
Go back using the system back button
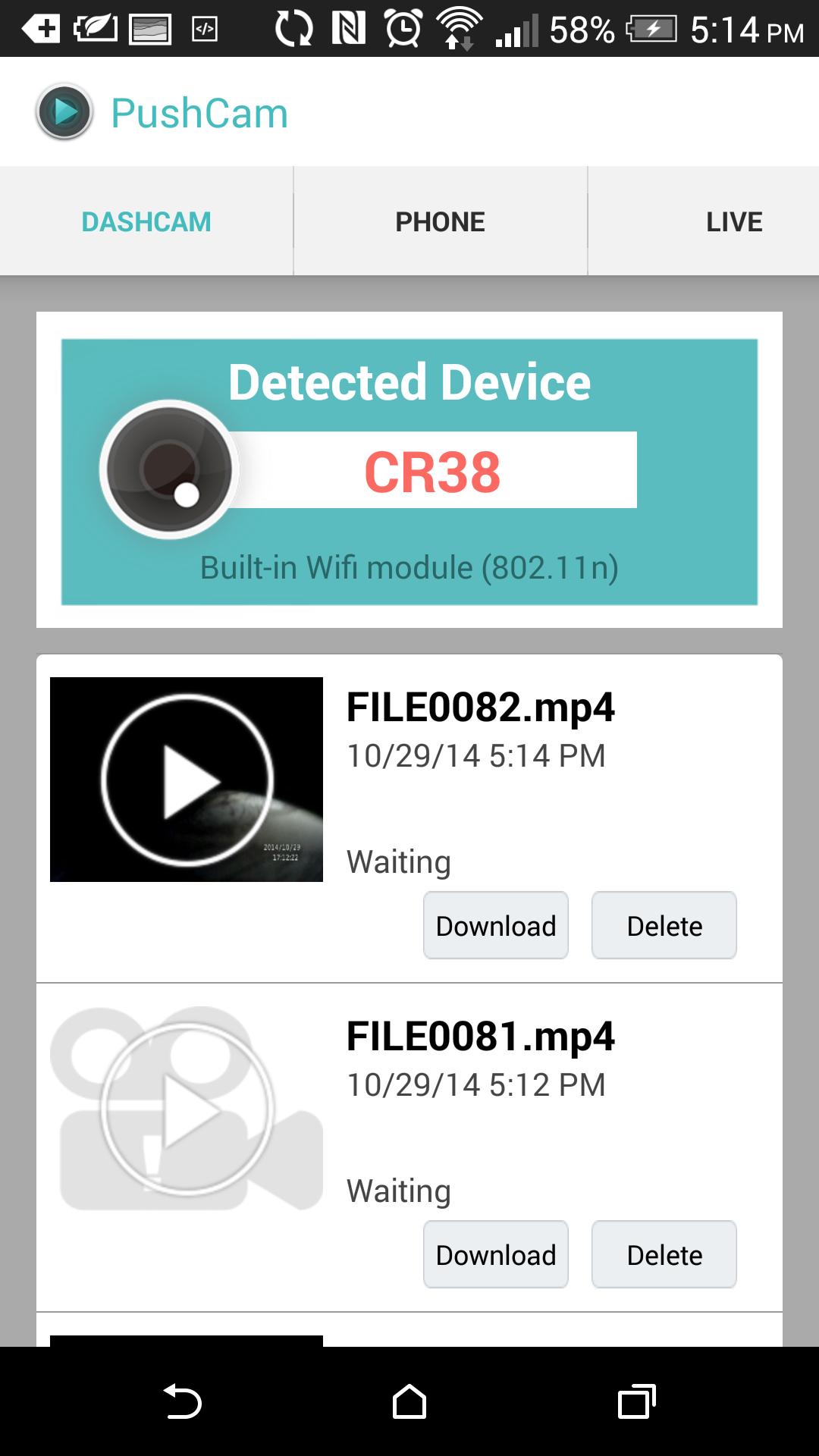coord(182,1401)
